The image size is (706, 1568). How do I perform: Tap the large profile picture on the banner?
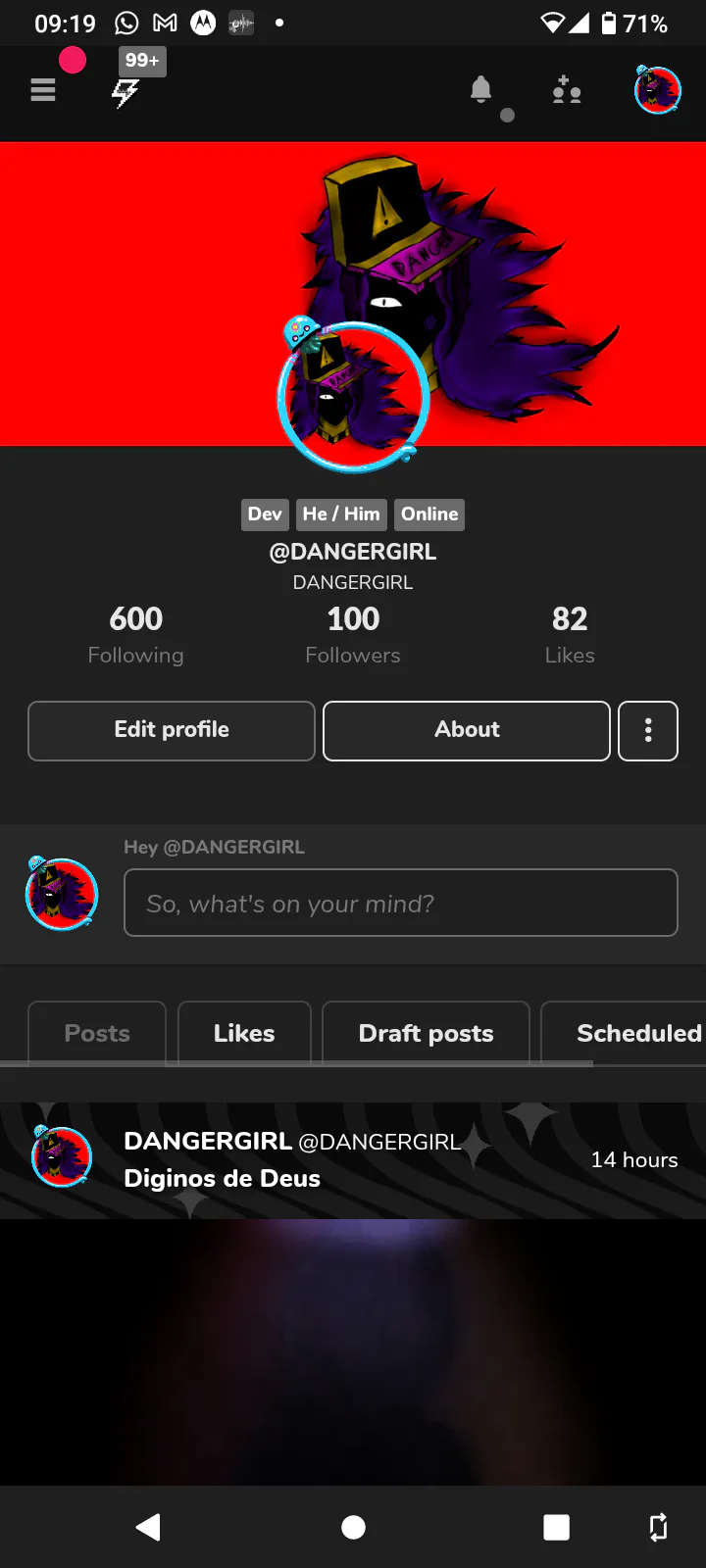[353, 395]
